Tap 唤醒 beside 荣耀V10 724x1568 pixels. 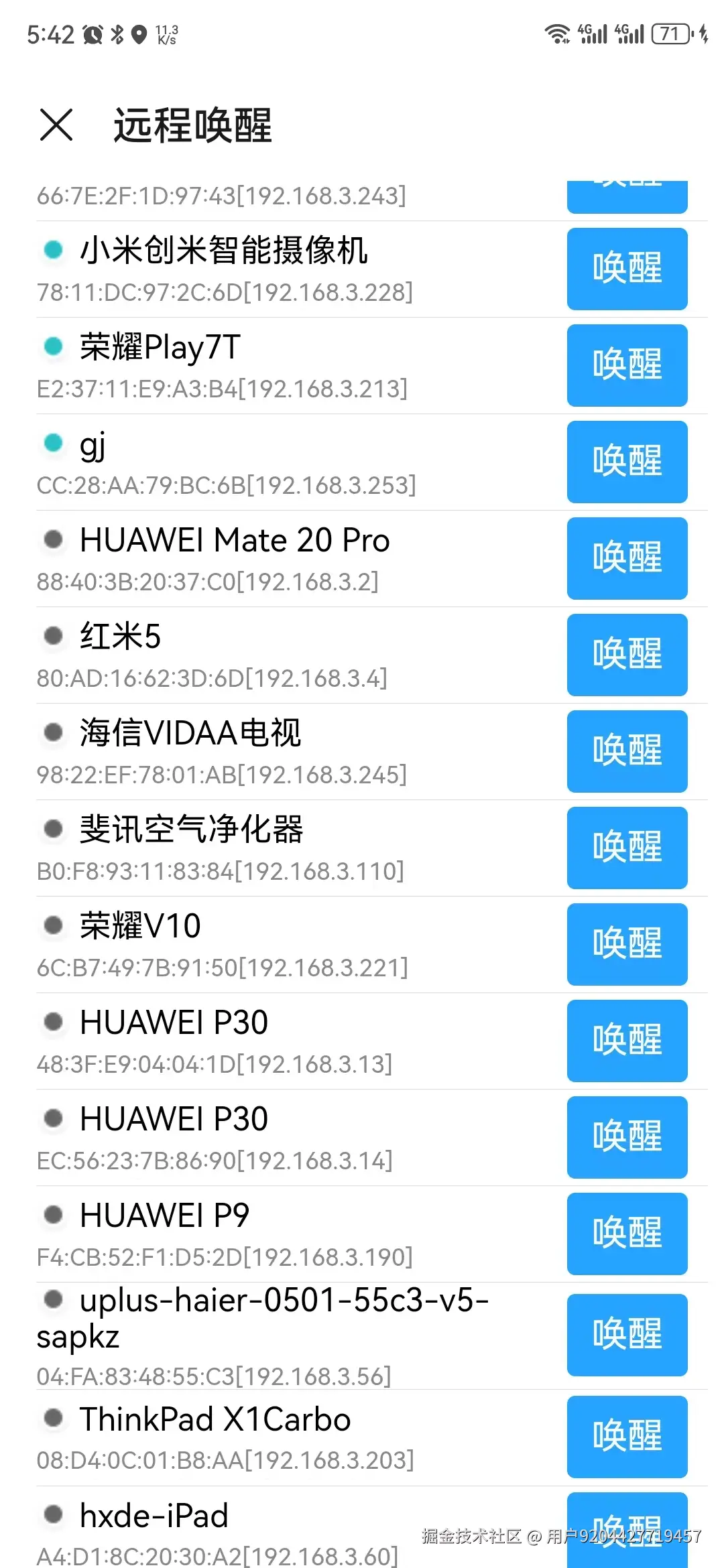[627, 944]
